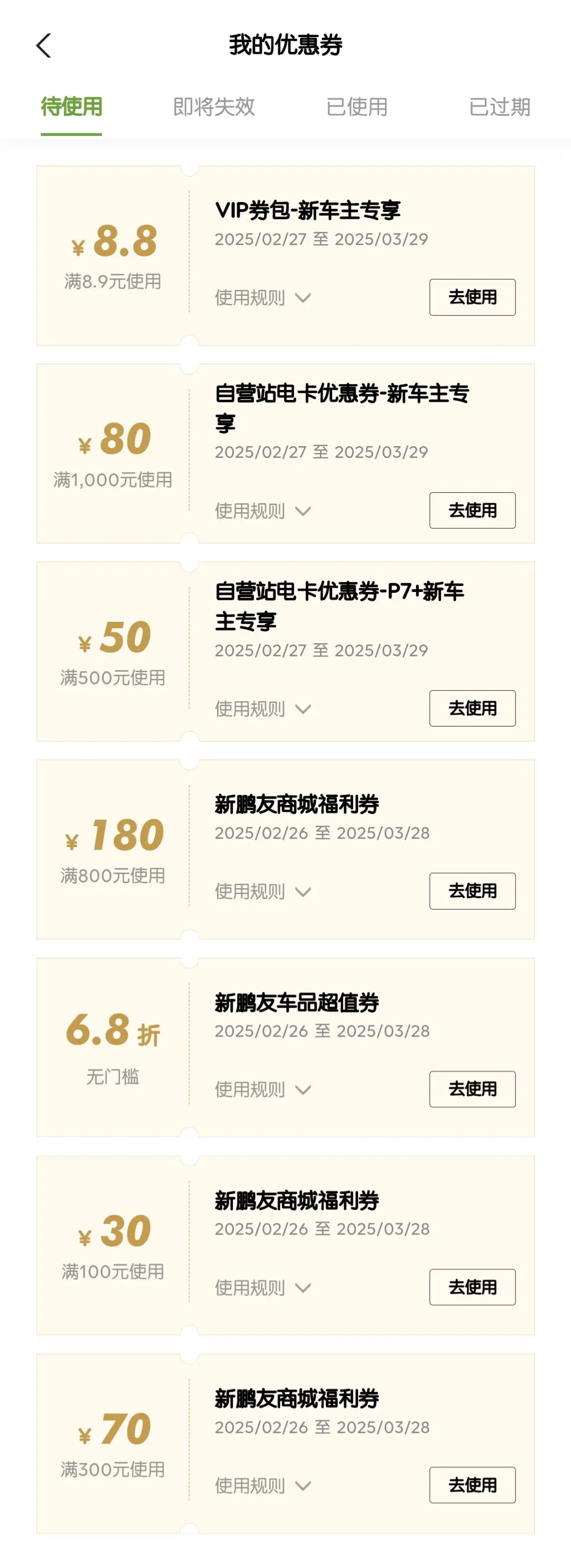The image size is (571, 1568).
Task: Switch to the 已使用 tab
Action: point(357,107)
